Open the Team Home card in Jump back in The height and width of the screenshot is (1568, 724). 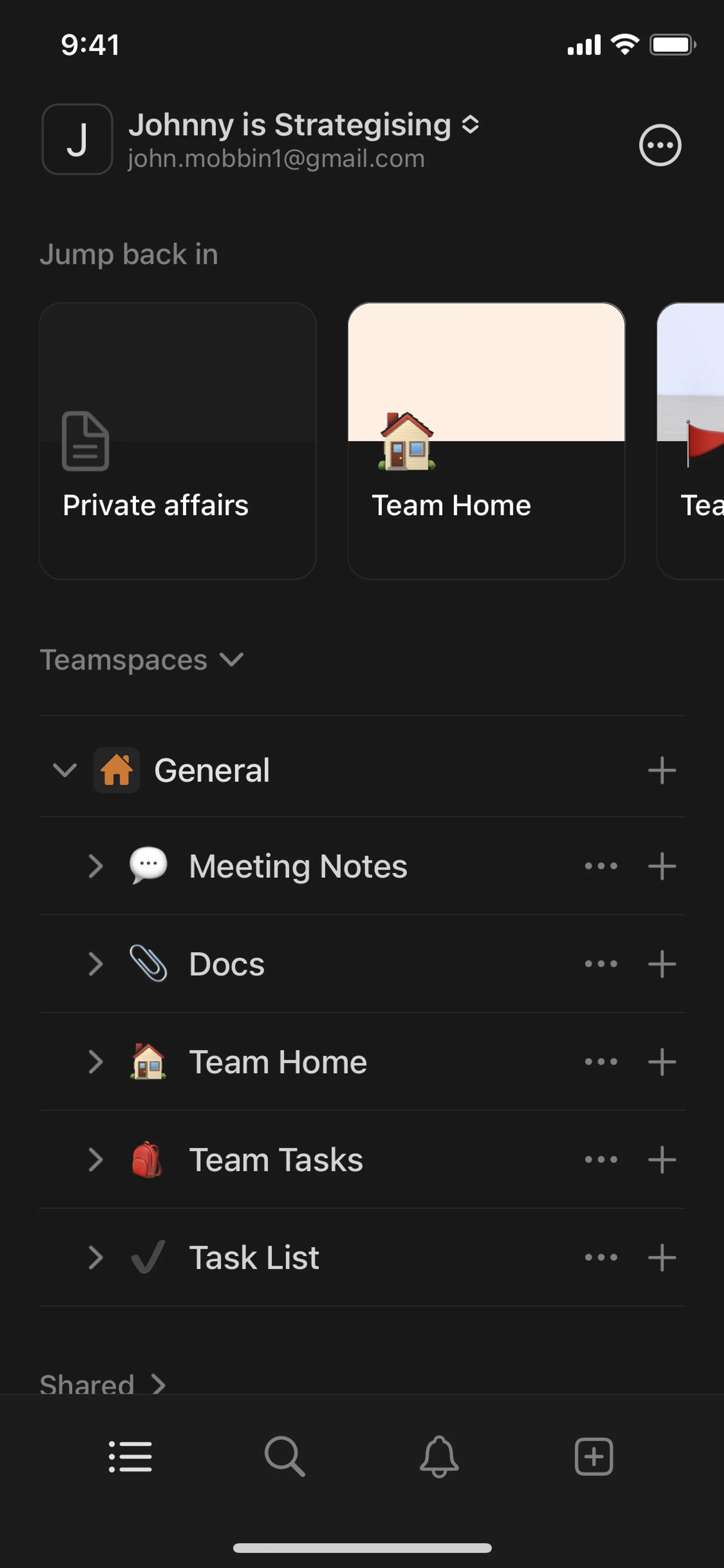click(486, 441)
